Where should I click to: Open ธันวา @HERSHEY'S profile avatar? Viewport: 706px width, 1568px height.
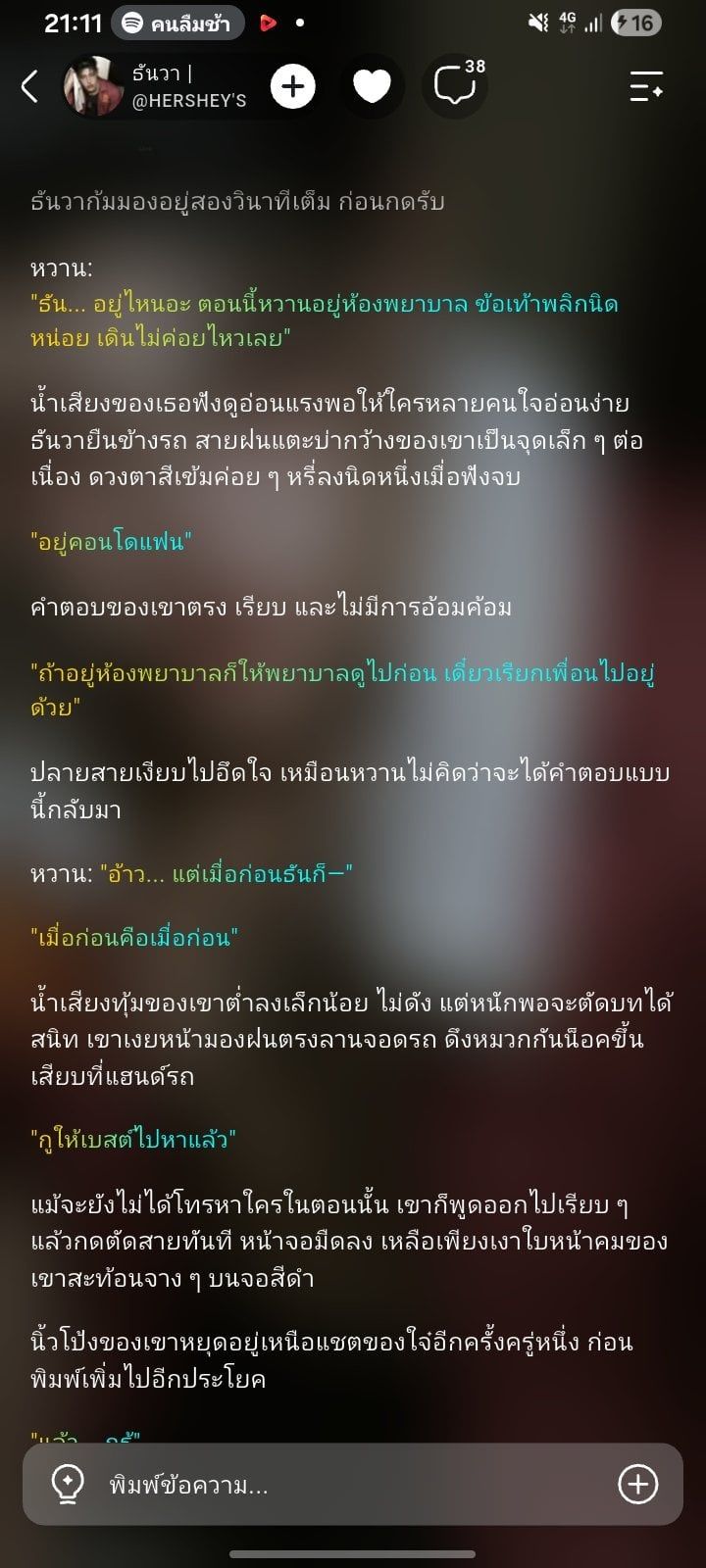tap(94, 86)
